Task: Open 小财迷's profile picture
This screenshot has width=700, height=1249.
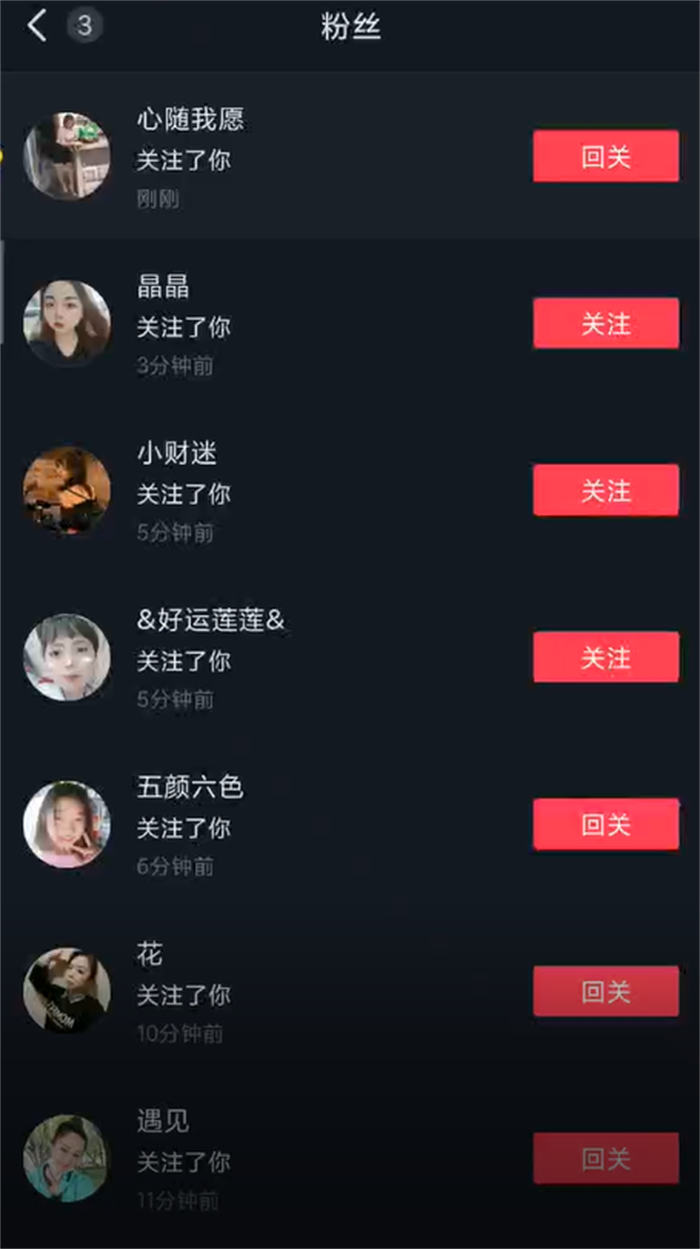Action: [67, 490]
